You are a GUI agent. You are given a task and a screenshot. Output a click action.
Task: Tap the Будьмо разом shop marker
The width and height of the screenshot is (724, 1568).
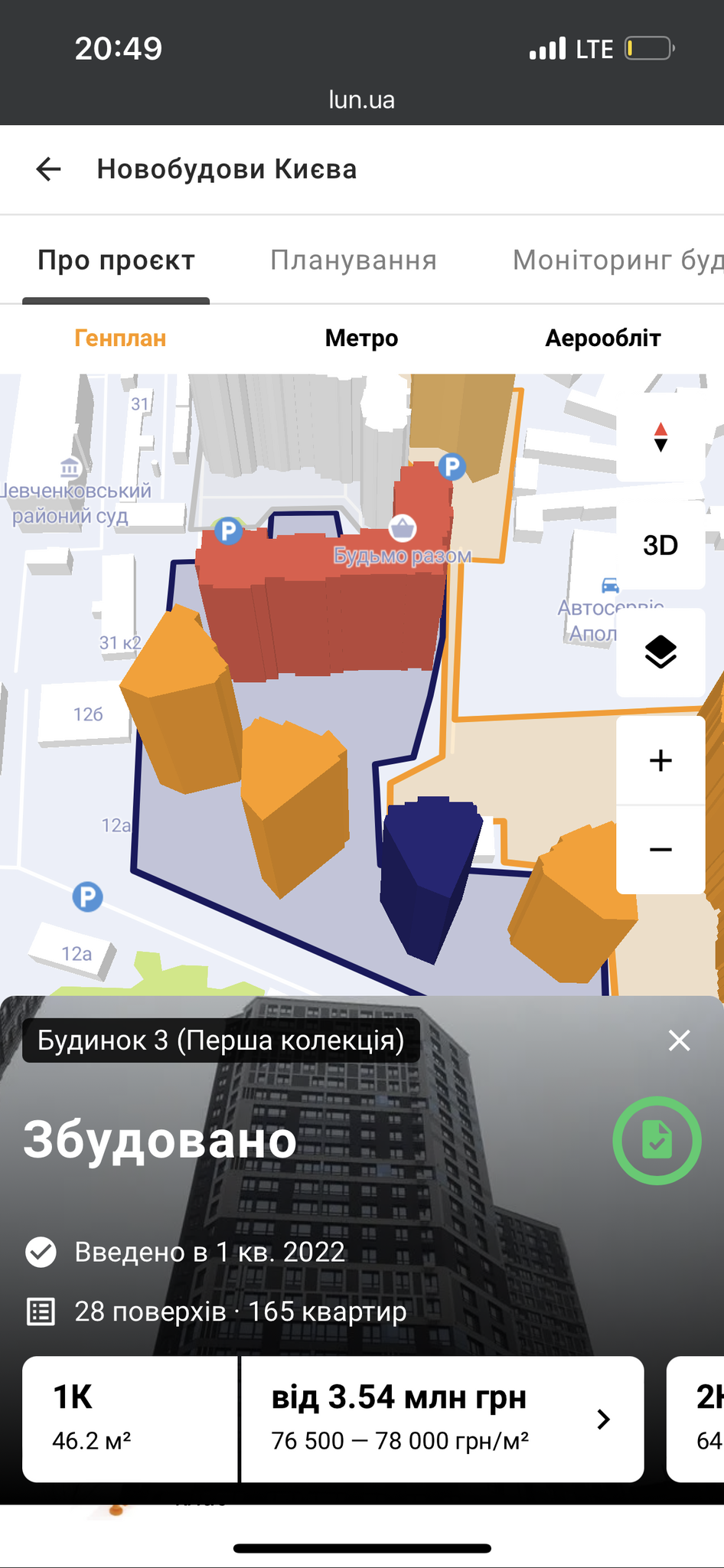[x=403, y=529]
